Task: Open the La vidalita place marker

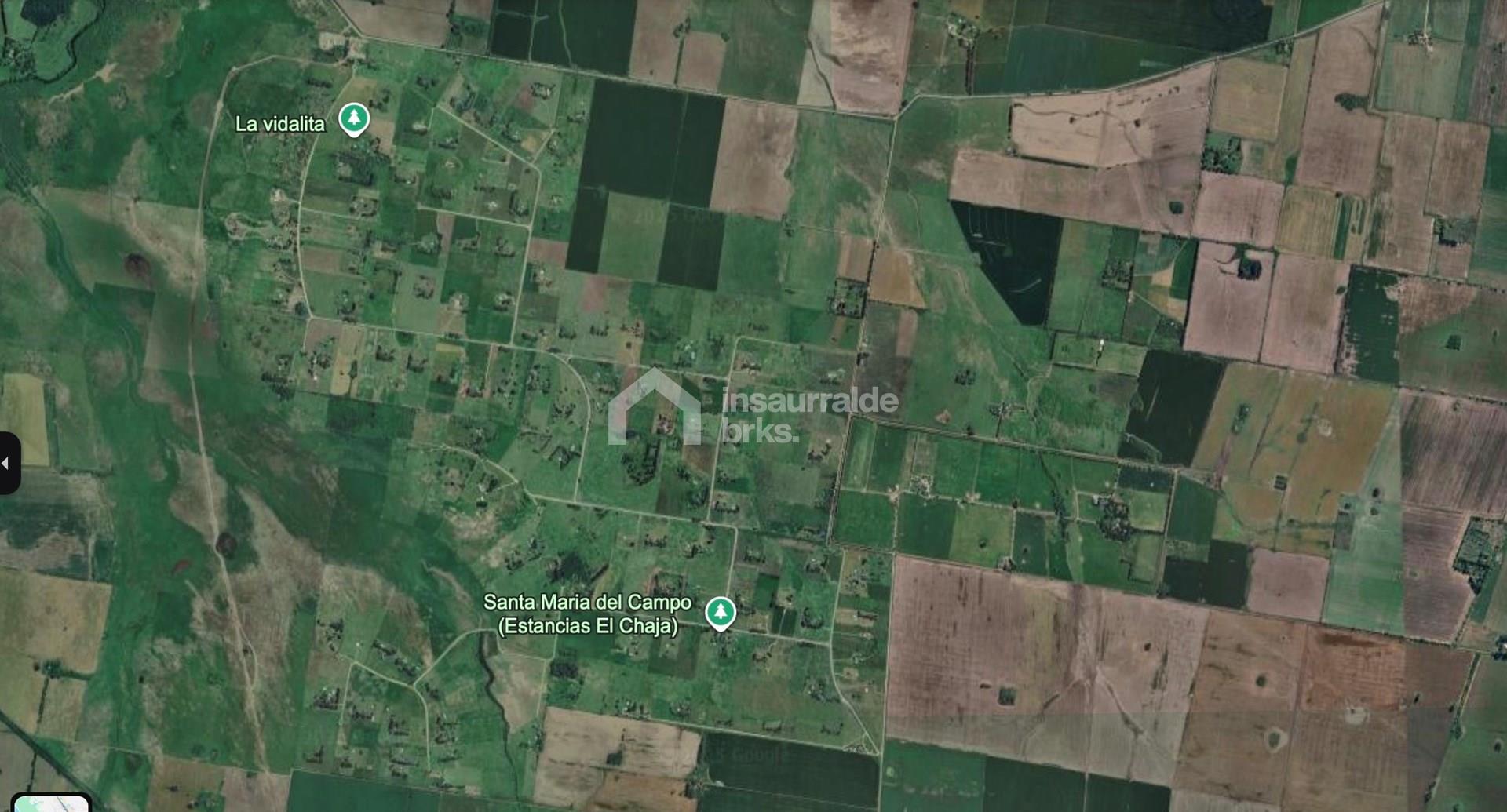Action: 354,119
